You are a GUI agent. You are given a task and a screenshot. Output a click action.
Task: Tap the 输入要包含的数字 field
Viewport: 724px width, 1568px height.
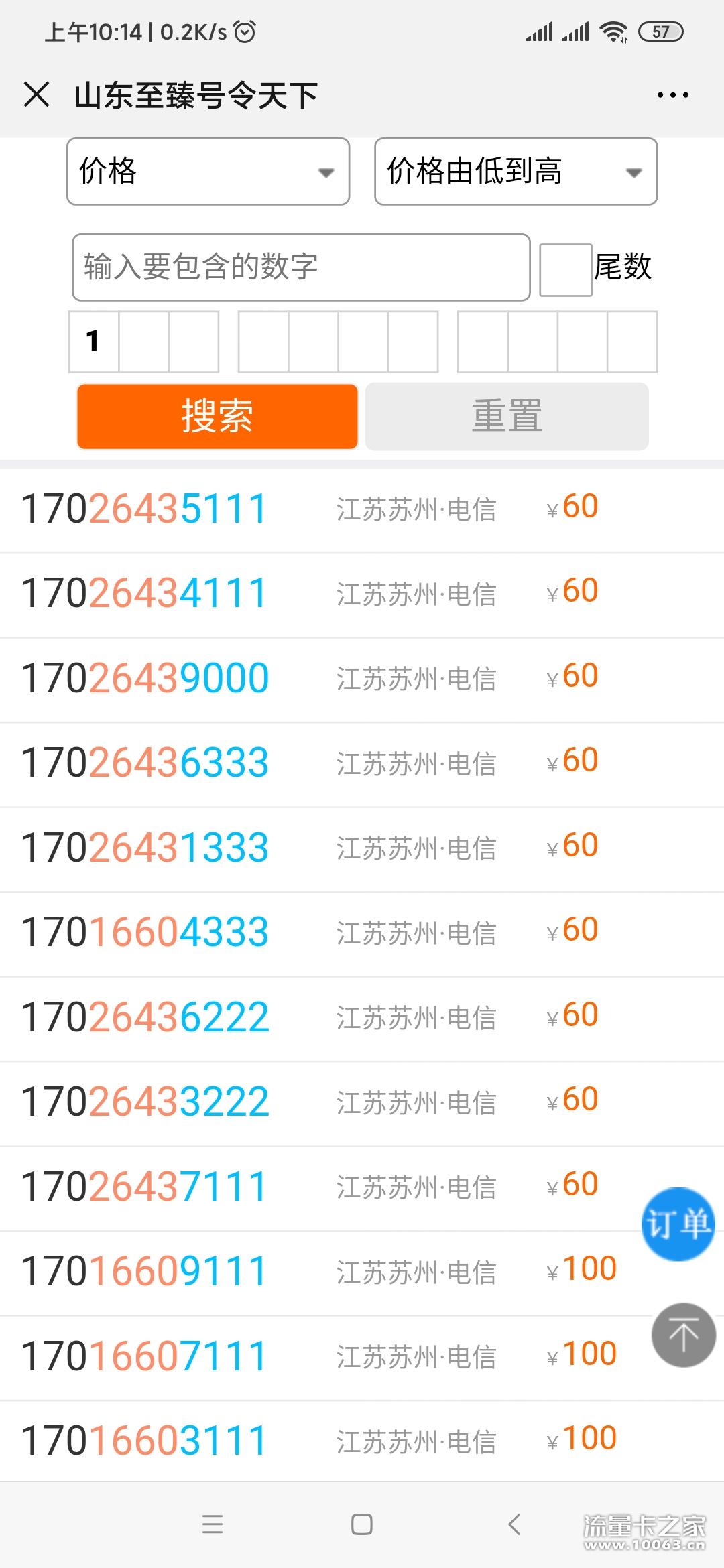[301, 267]
